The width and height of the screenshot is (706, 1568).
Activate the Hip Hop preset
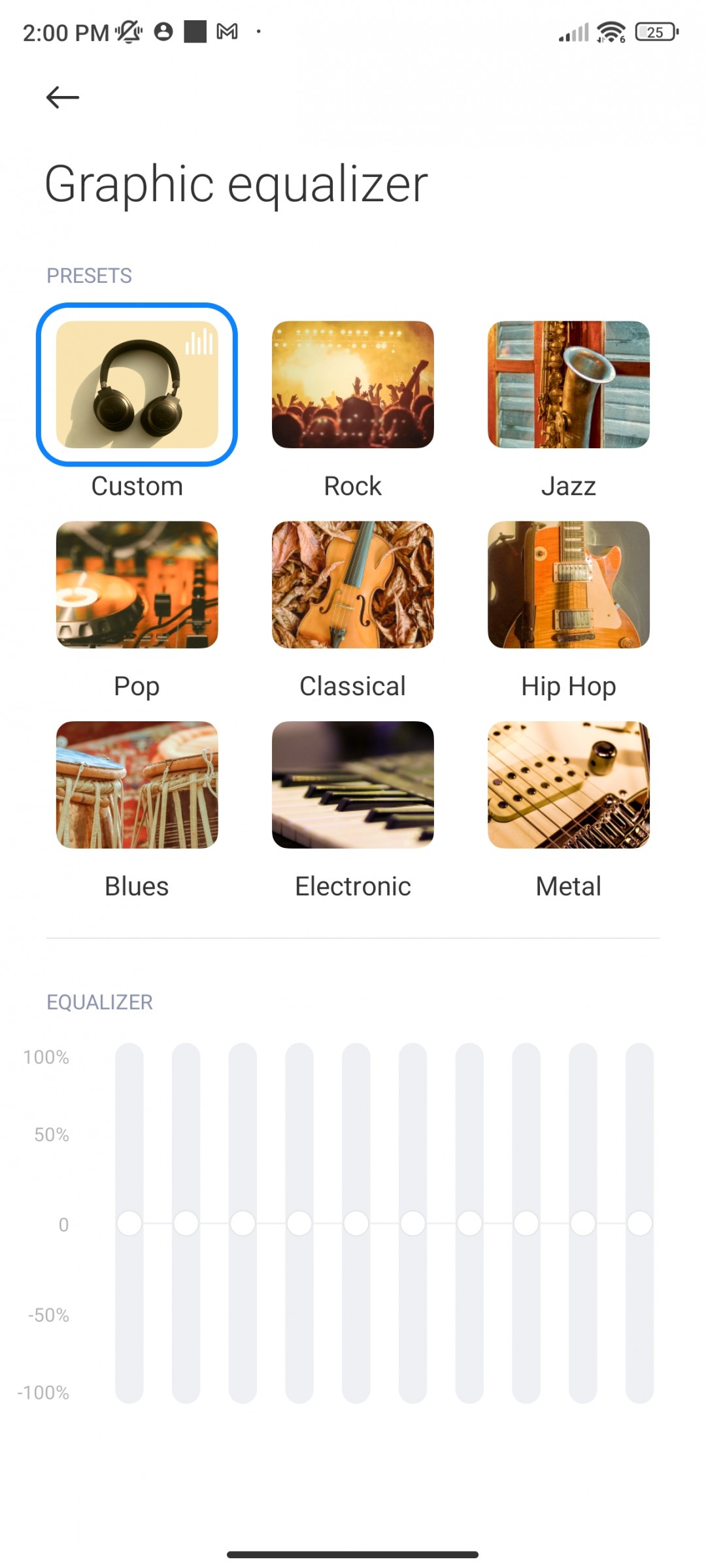click(x=569, y=585)
